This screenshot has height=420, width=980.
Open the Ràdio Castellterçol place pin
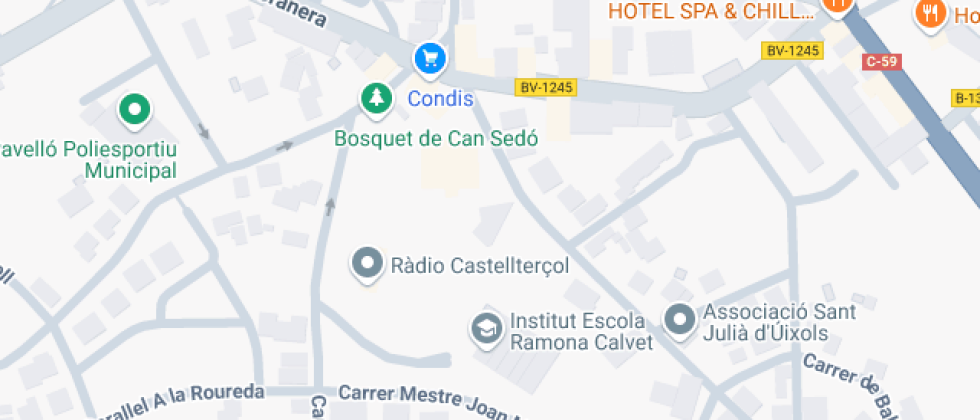(367, 264)
